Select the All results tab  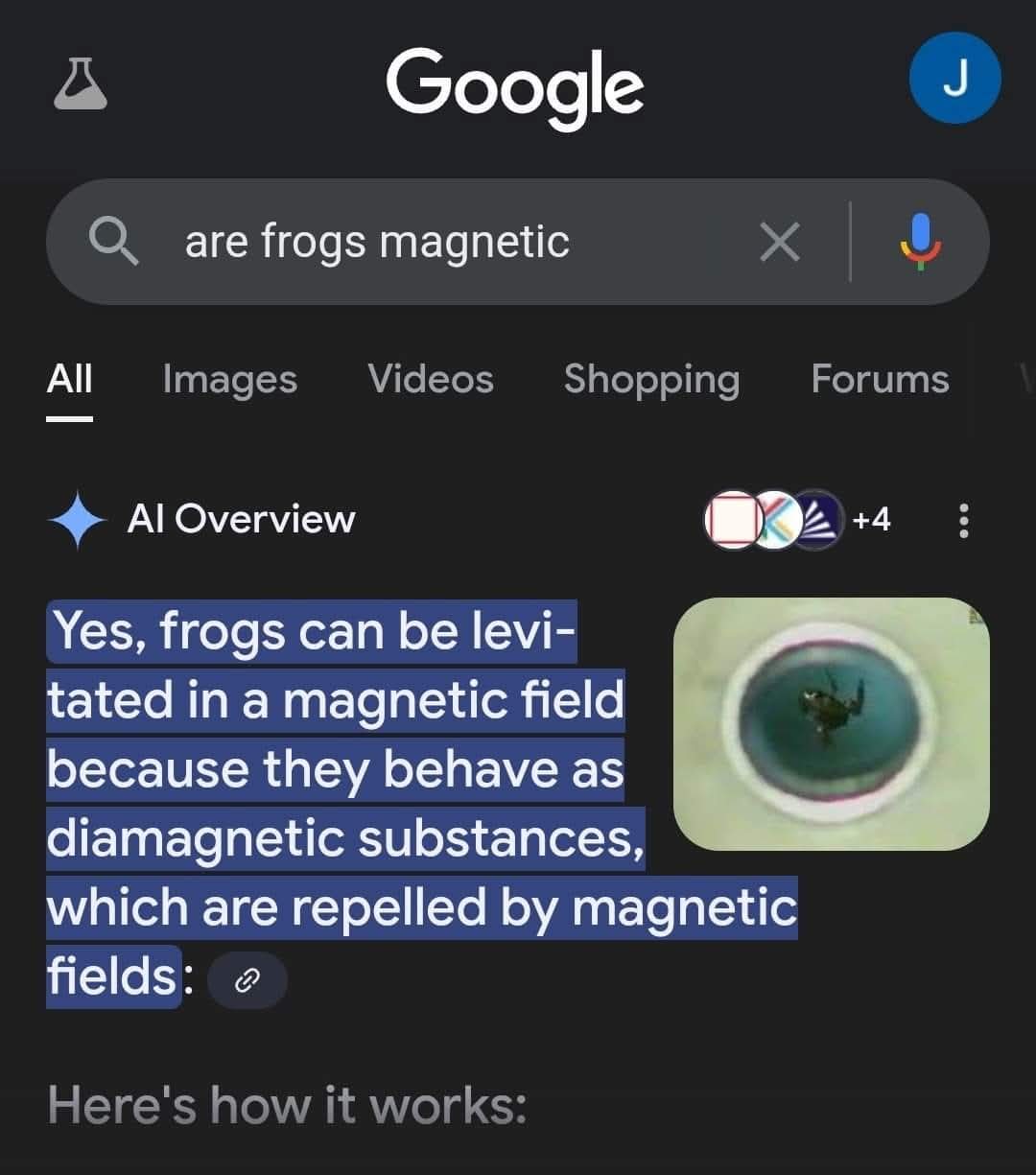(x=70, y=379)
